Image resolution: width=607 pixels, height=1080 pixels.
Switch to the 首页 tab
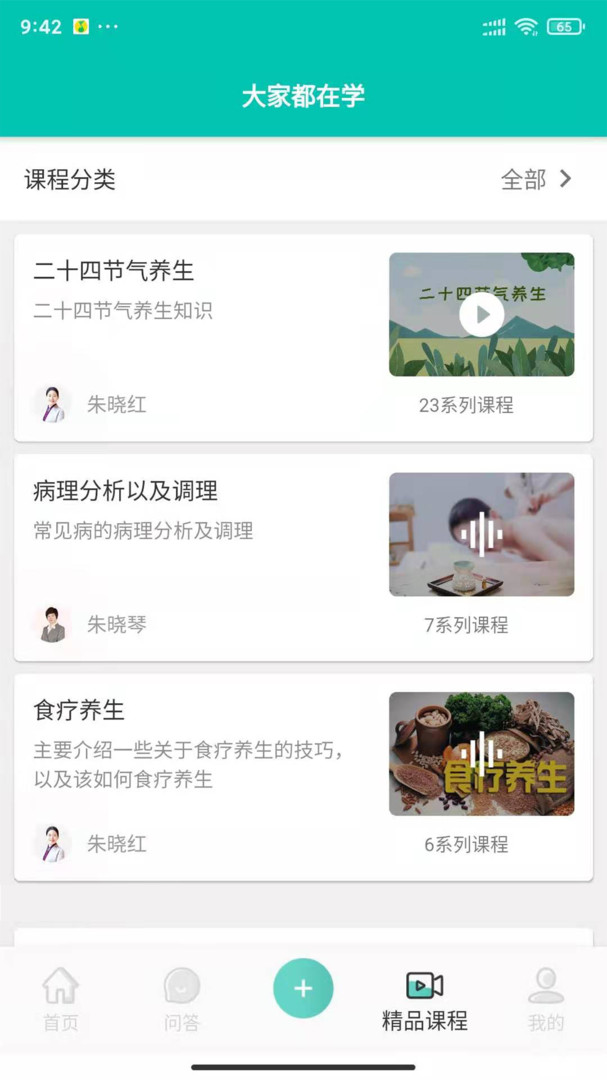click(60, 999)
